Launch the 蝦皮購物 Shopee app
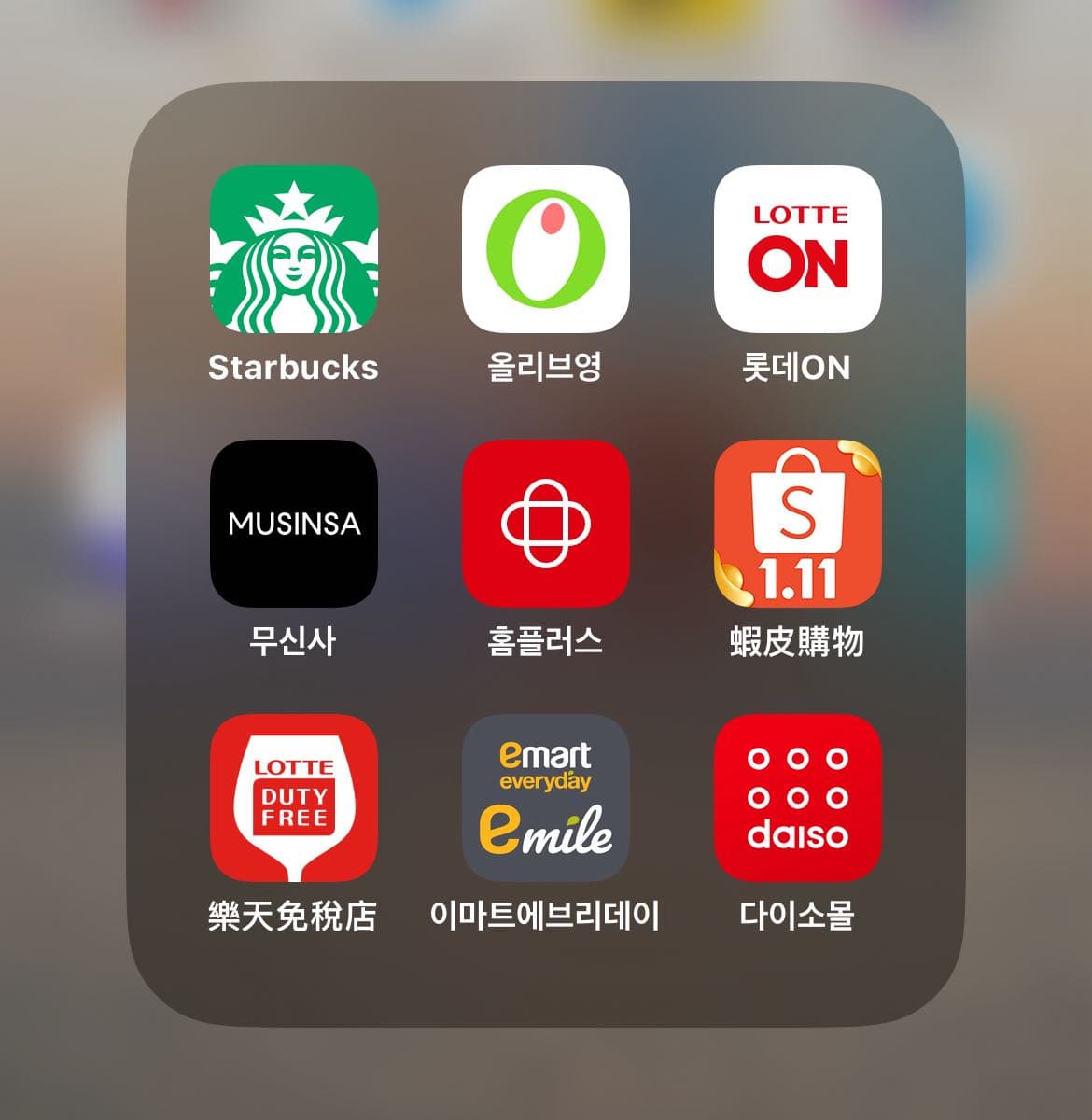1092x1120 pixels. tap(797, 523)
